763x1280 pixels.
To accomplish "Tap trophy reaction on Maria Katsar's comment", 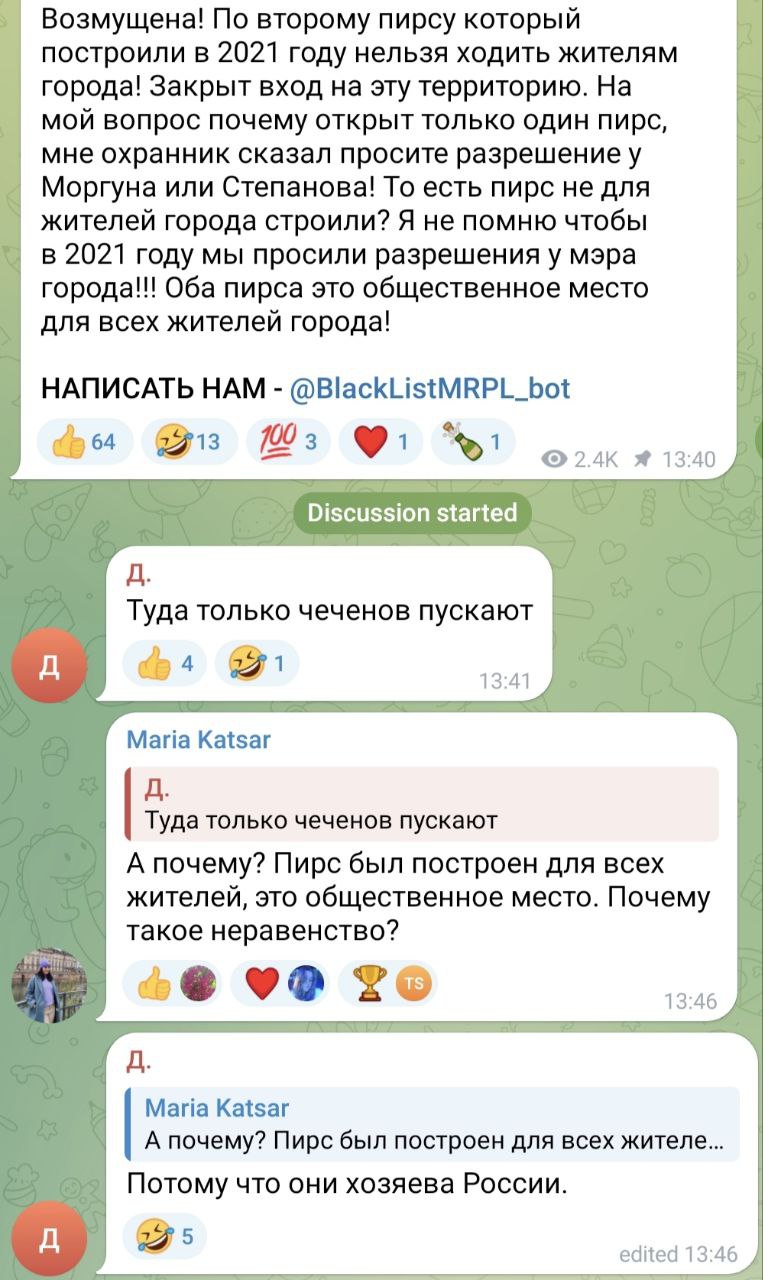I will [386, 985].
